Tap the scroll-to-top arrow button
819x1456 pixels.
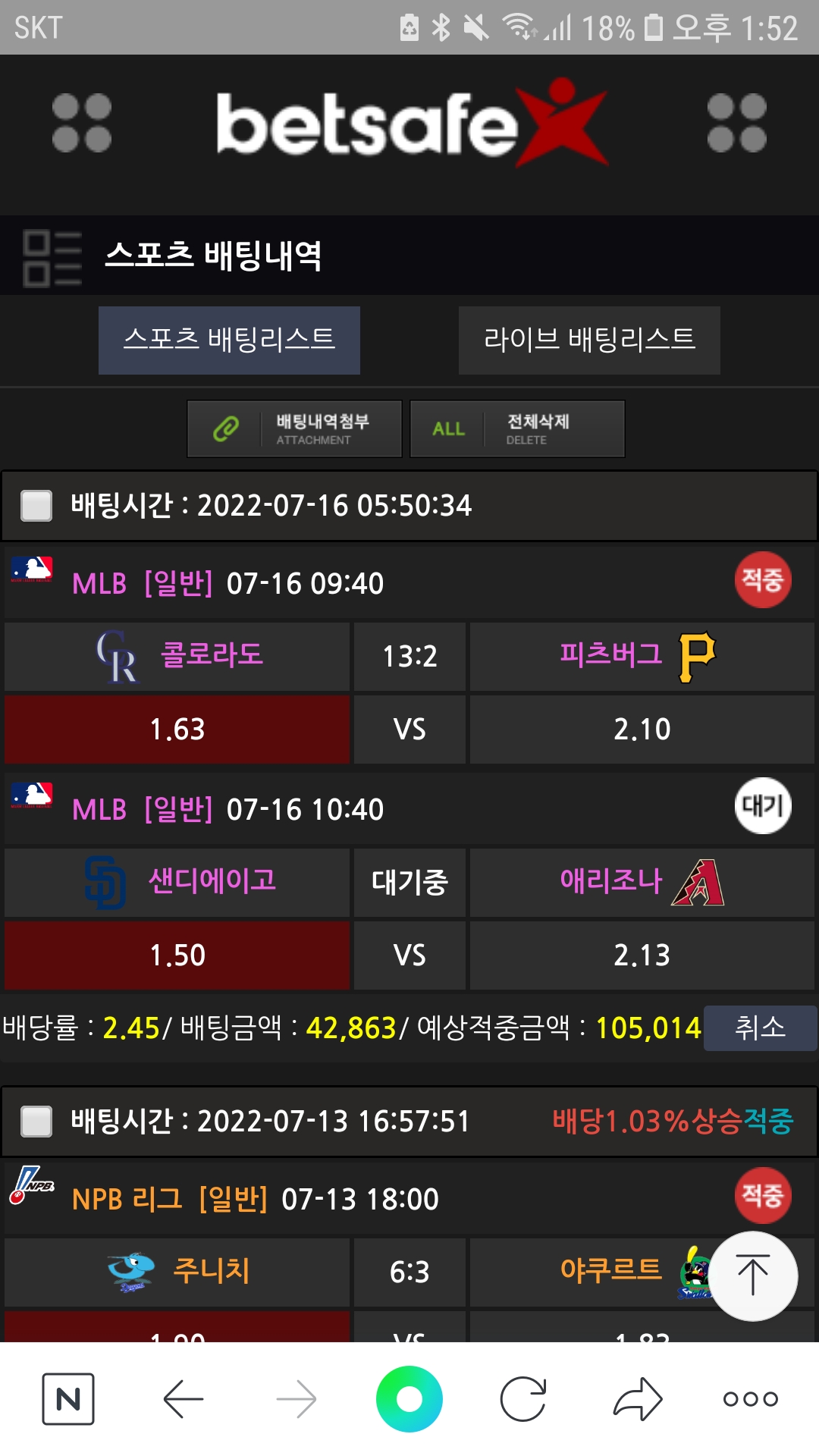pyautogui.click(x=753, y=1276)
